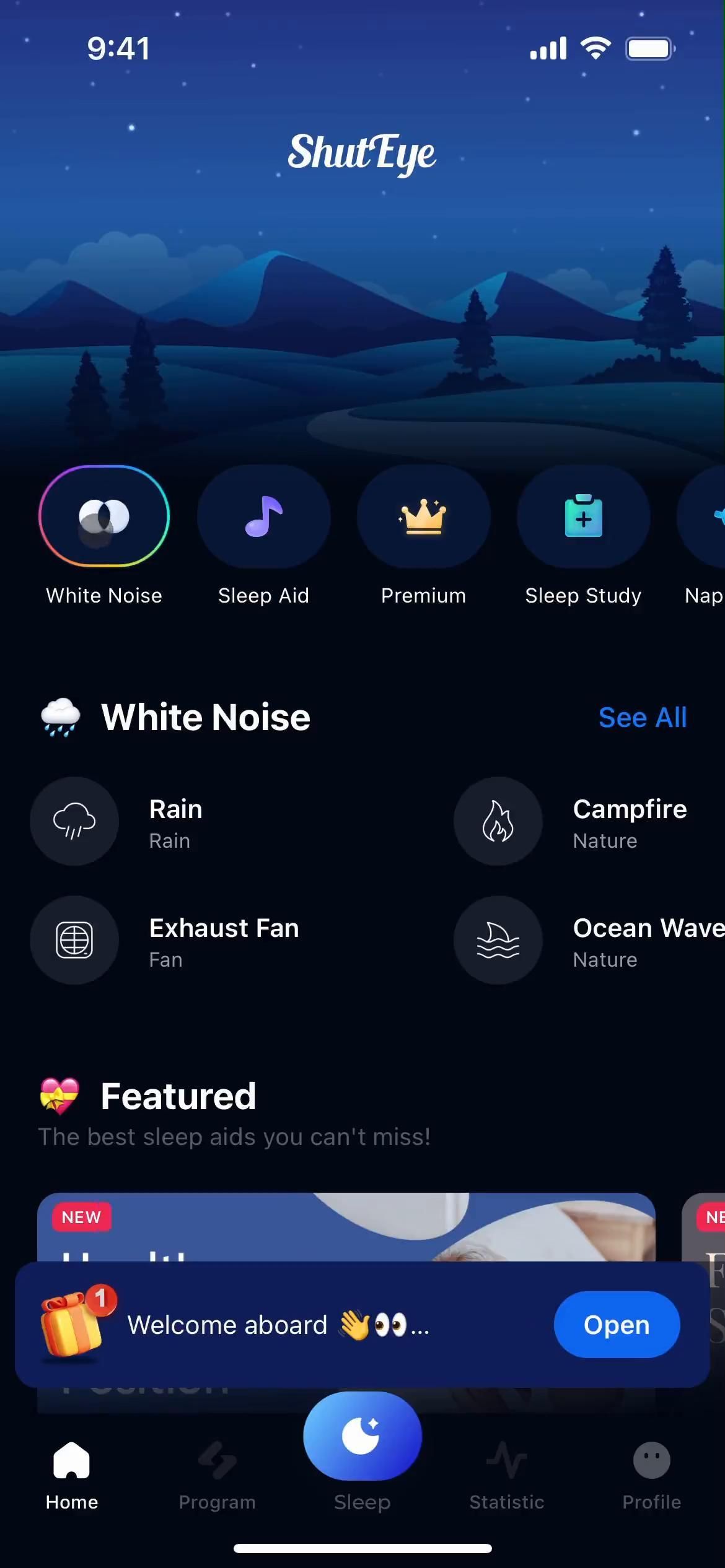This screenshot has width=725, height=1568.
Task: Play the Rain sound
Action: (74, 821)
